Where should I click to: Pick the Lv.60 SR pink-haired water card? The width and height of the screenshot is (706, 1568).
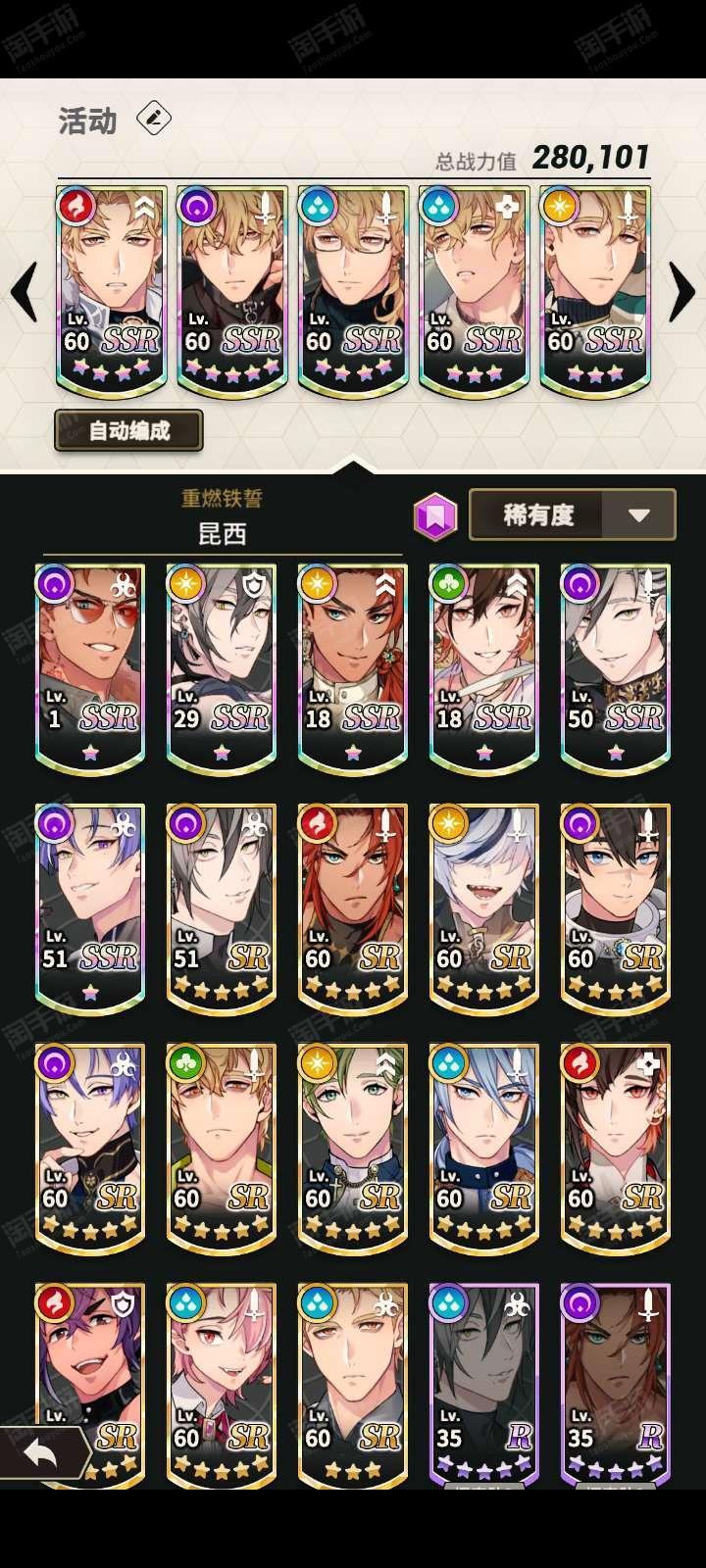coord(222,1386)
